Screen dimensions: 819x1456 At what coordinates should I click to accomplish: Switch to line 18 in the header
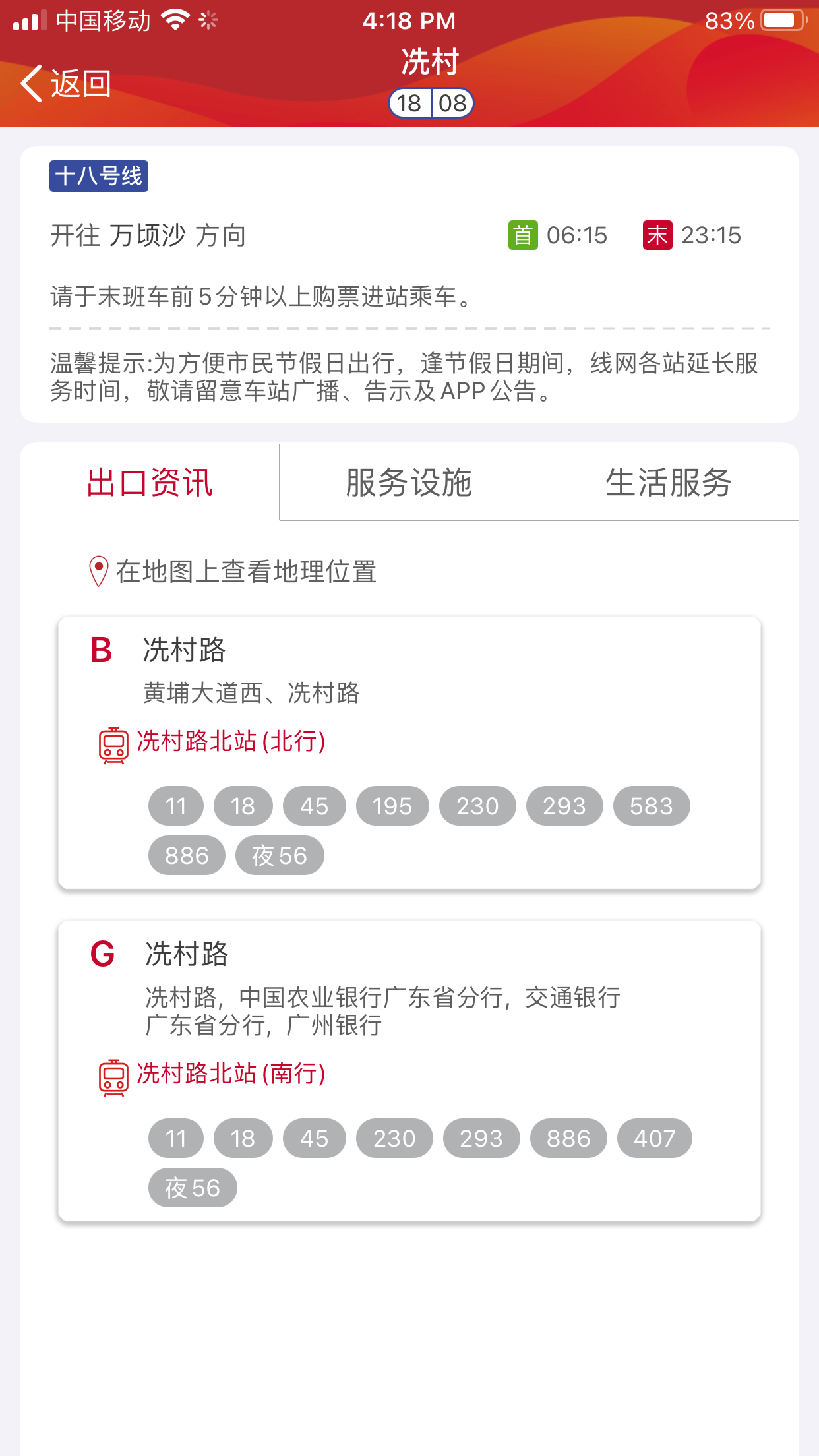[410, 104]
